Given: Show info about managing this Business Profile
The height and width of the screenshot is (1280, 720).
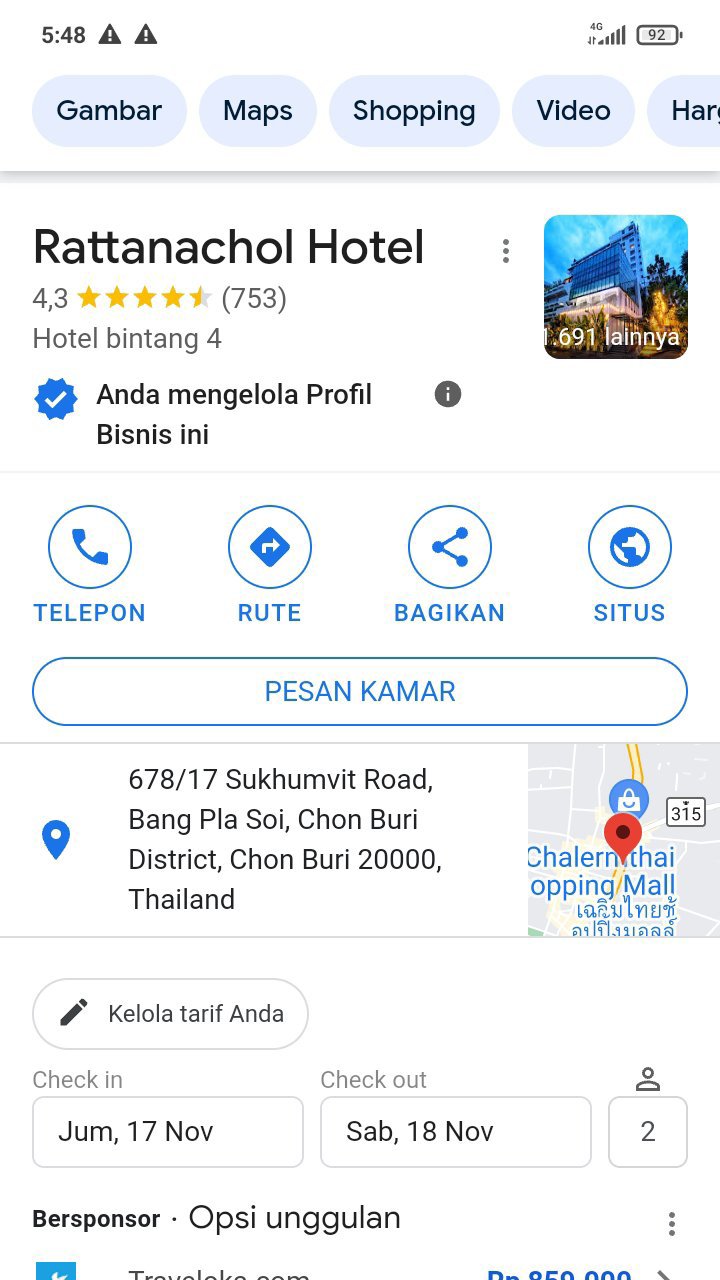Looking at the screenshot, I should coord(448,394).
